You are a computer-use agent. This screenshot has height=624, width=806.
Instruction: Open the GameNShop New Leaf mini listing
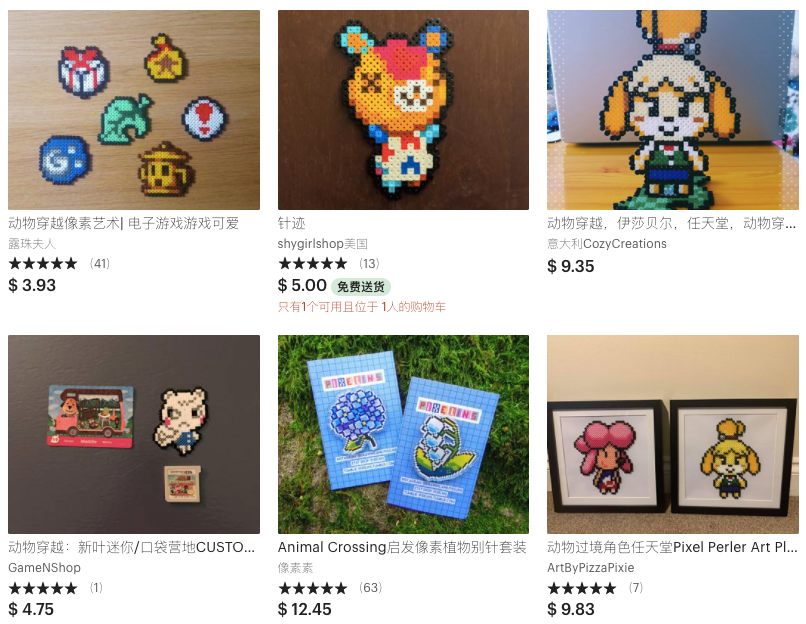pos(133,434)
